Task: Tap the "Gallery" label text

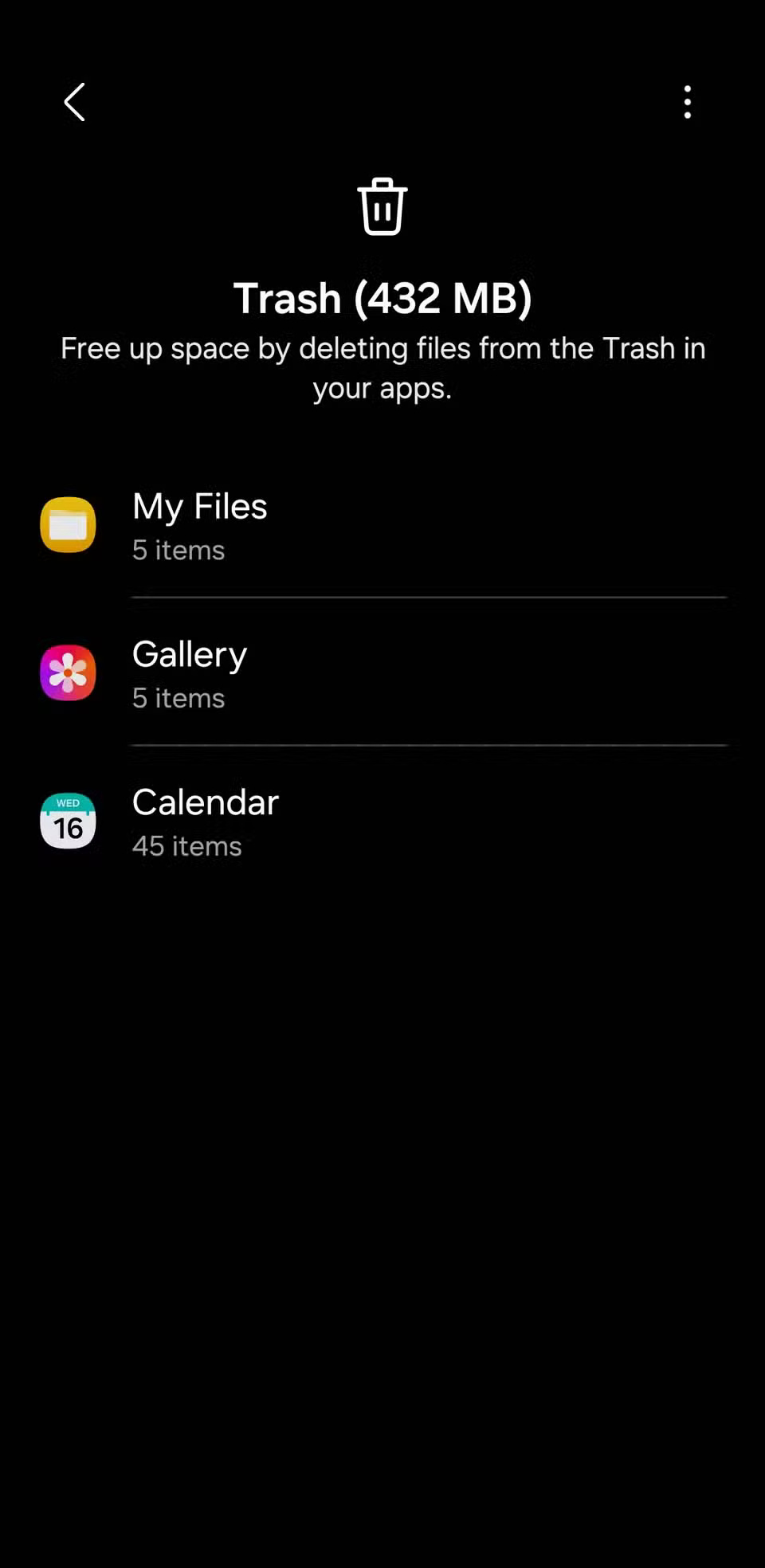Action: [x=190, y=654]
